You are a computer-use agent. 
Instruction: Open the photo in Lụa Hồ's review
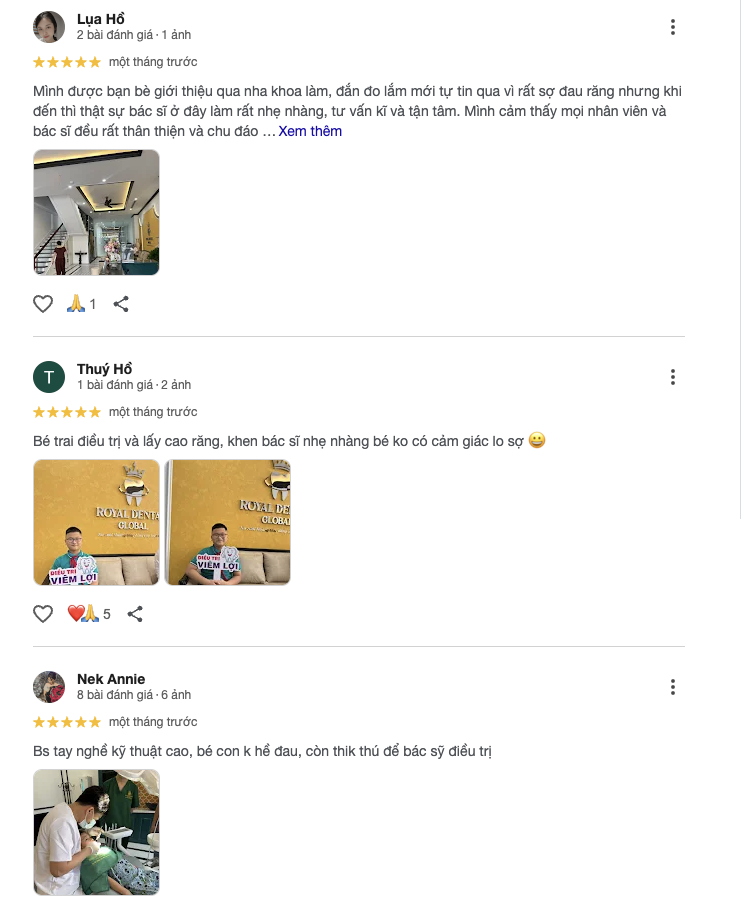(x=96, y=212)
